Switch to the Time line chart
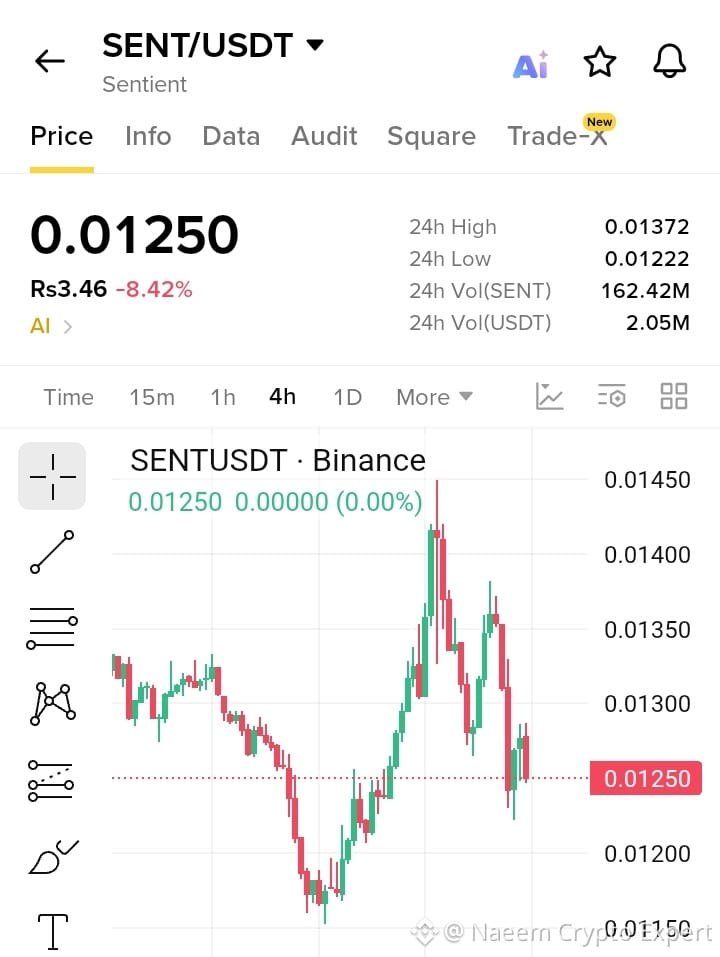Image resolution: width=720 pixels, height=957 pixels. tap(68, 397)
